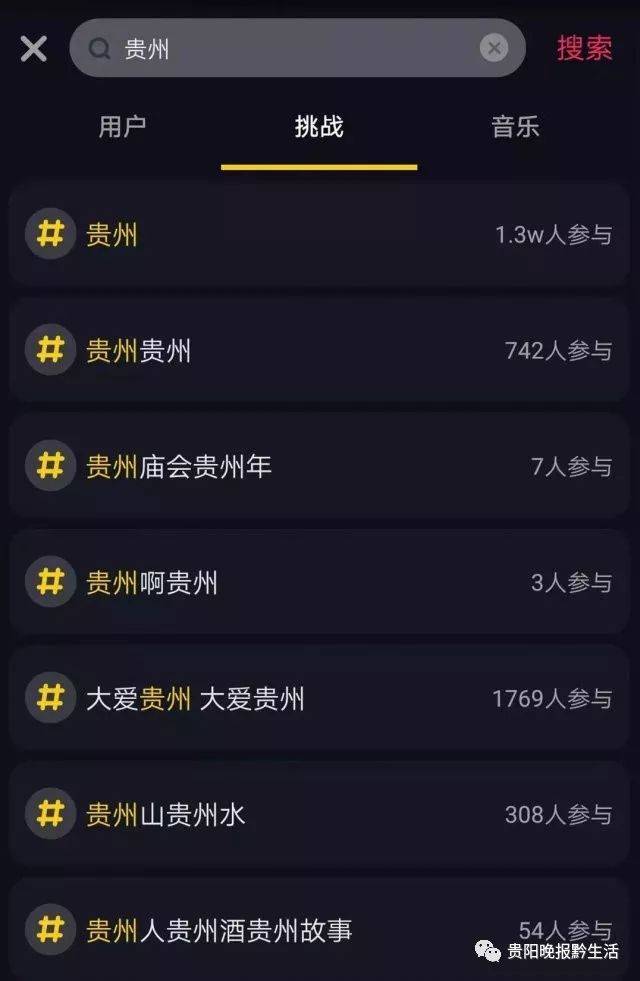Tap the red 搜索 button
This screenshot has height=981, width=640.
584,48
